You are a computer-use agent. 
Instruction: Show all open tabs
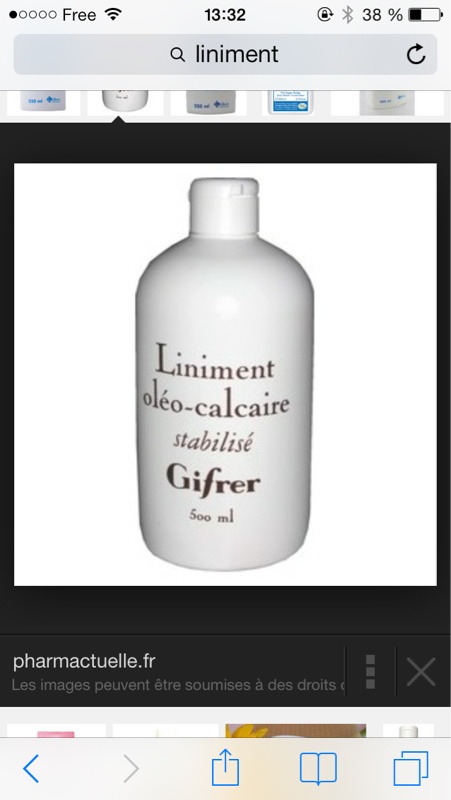tap(411, 768)
